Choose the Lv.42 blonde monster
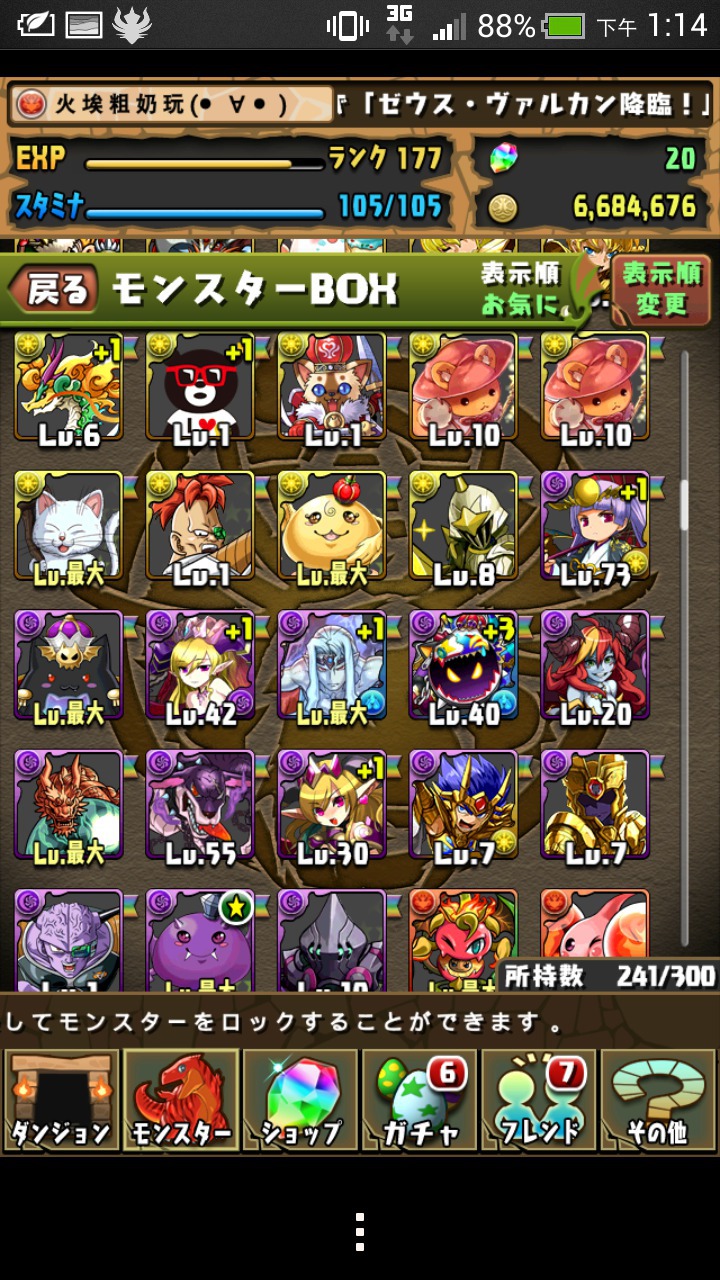 click(200, 668)
